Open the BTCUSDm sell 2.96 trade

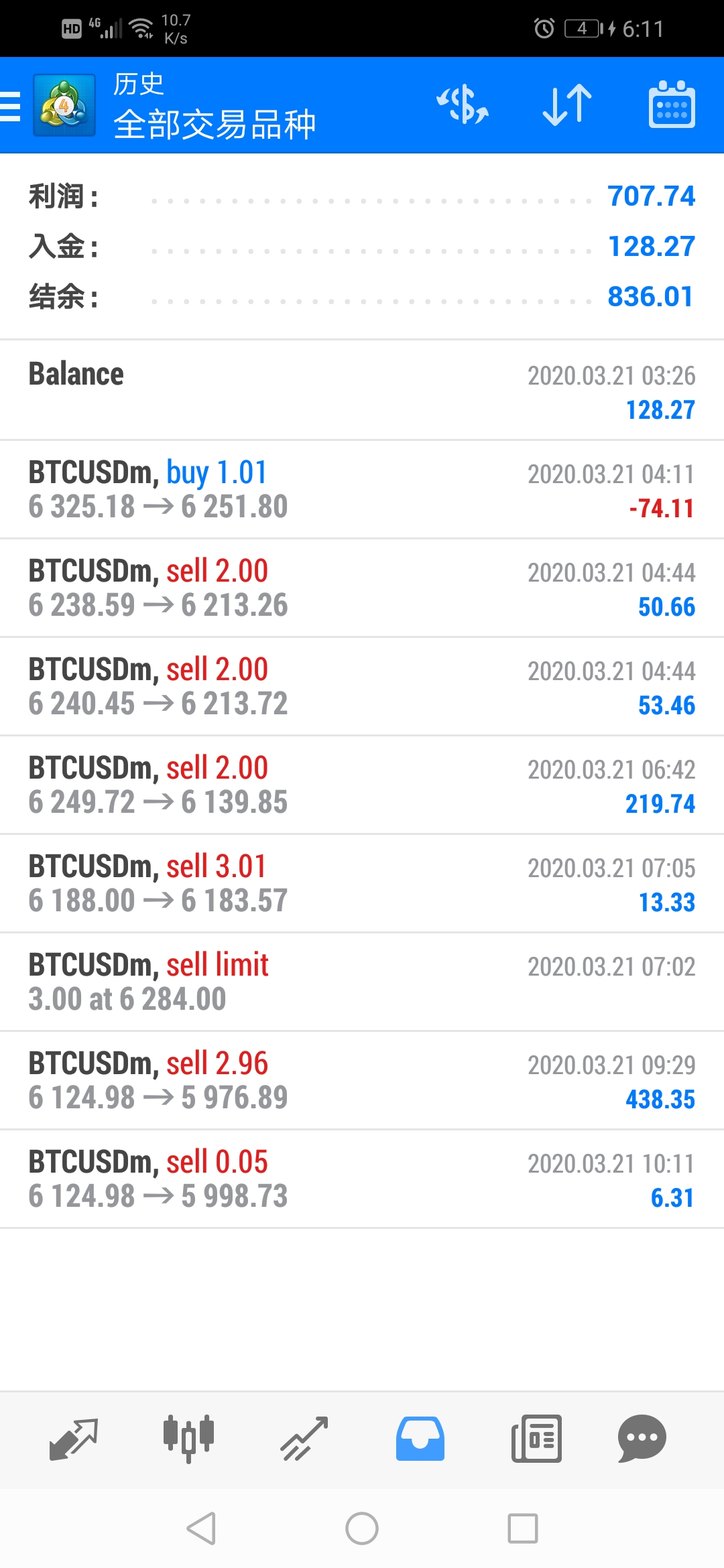(362, 1081)
